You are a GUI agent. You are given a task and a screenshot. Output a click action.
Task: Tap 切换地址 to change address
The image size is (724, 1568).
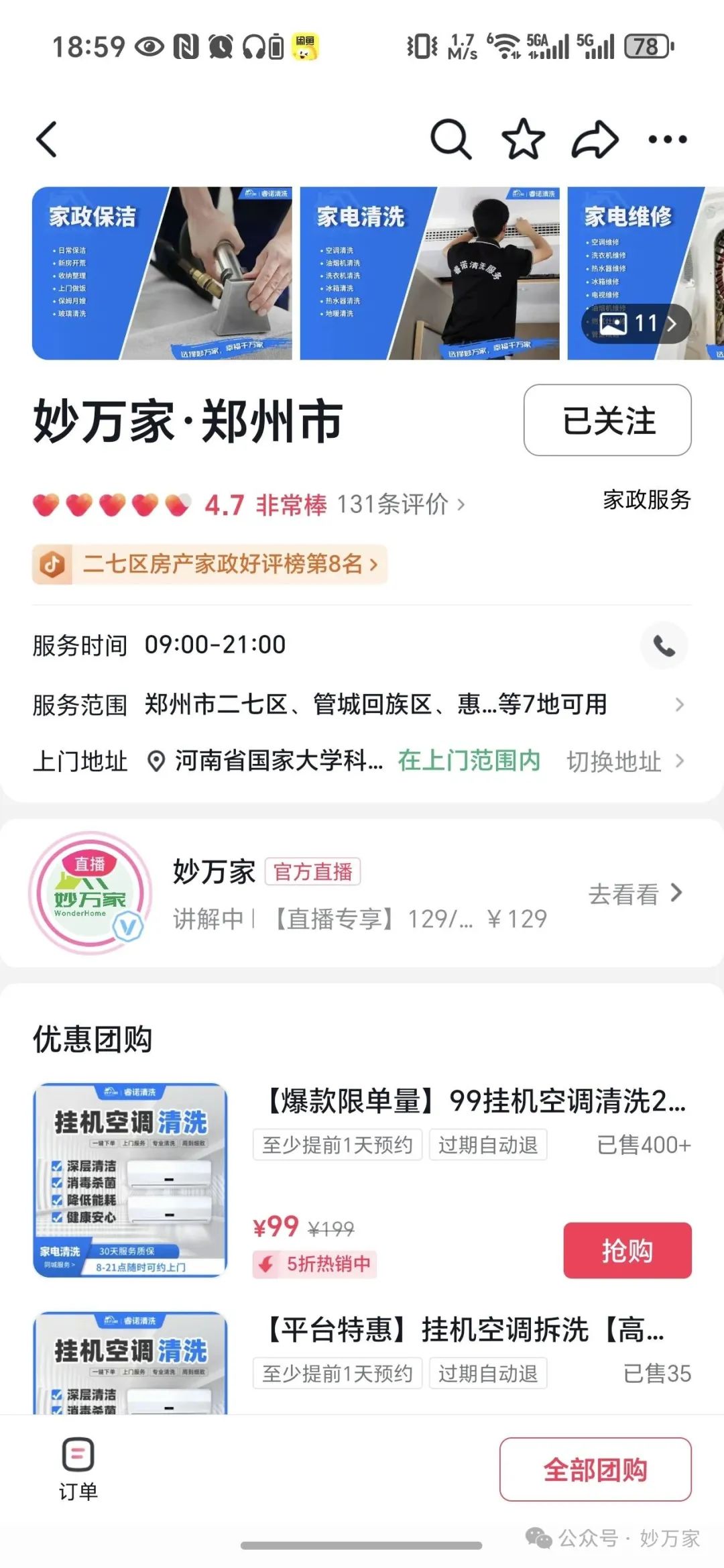point(625,762)
